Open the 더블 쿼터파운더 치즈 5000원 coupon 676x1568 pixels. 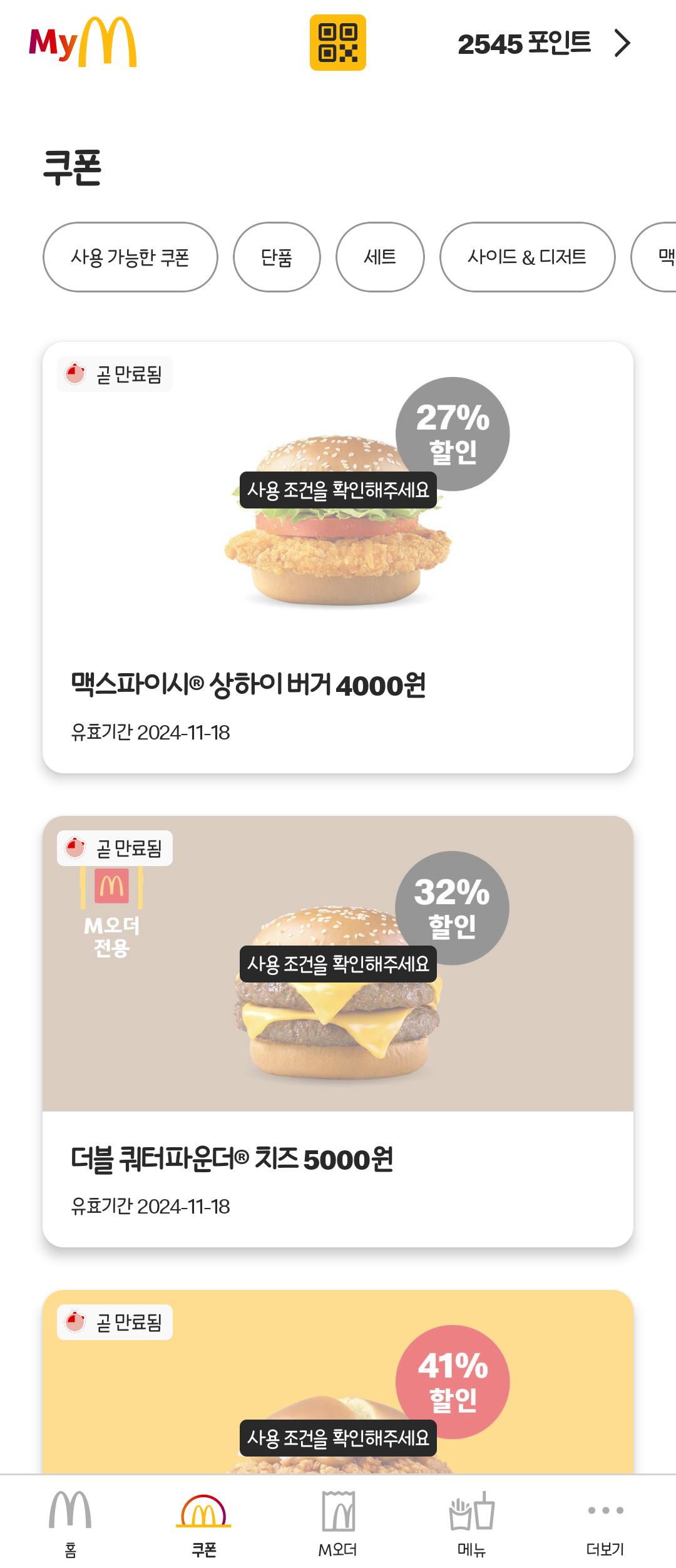[x=338, y=1031]
